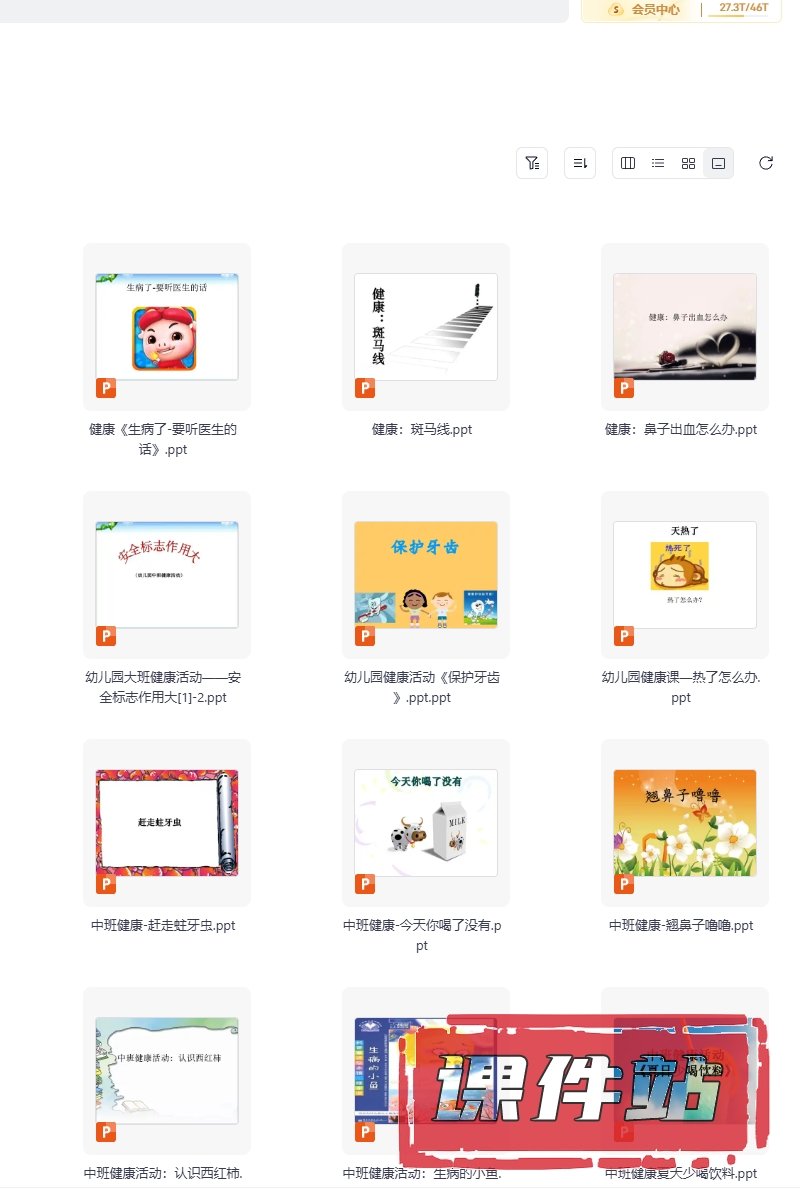Open 中班健康-今天你喝了没有.ppt file
Screen dimensions: 800x1200
[426, 823]
